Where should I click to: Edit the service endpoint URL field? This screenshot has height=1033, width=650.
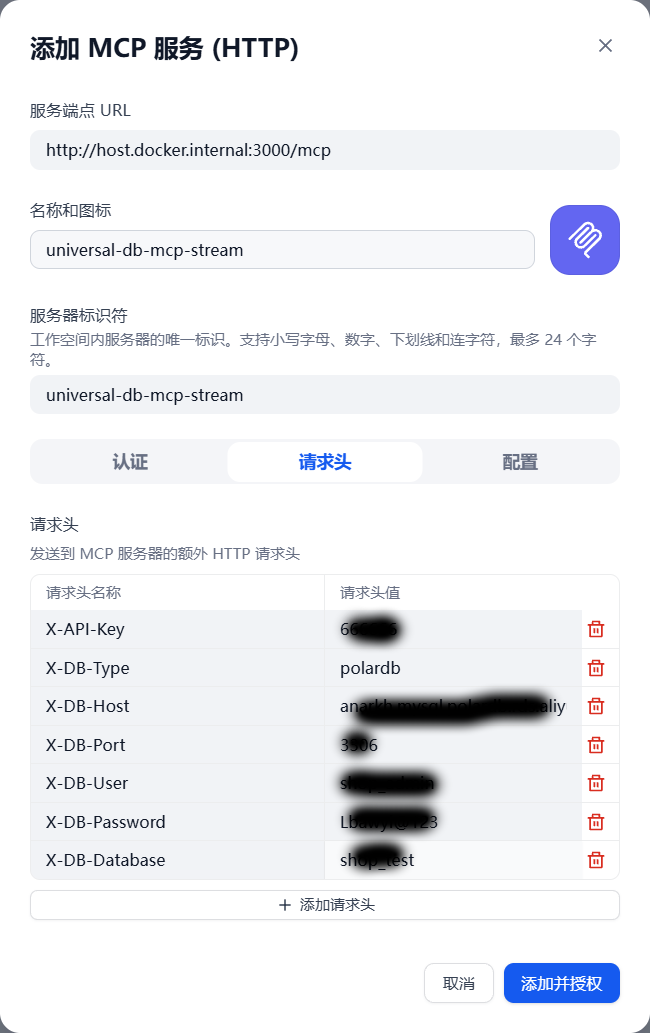[x=324, y=151]
